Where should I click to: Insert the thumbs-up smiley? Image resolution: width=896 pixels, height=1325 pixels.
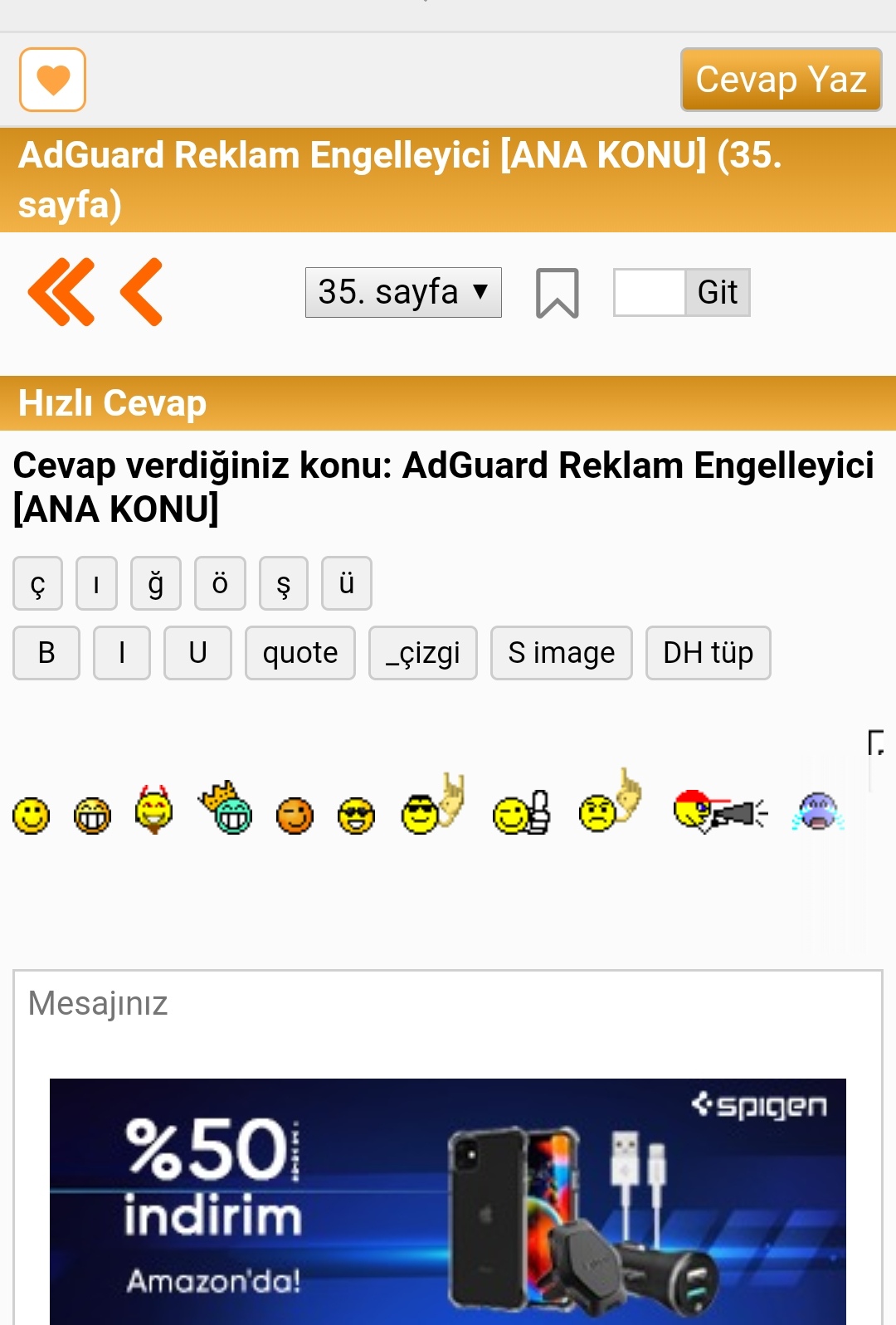click(522, 812)
